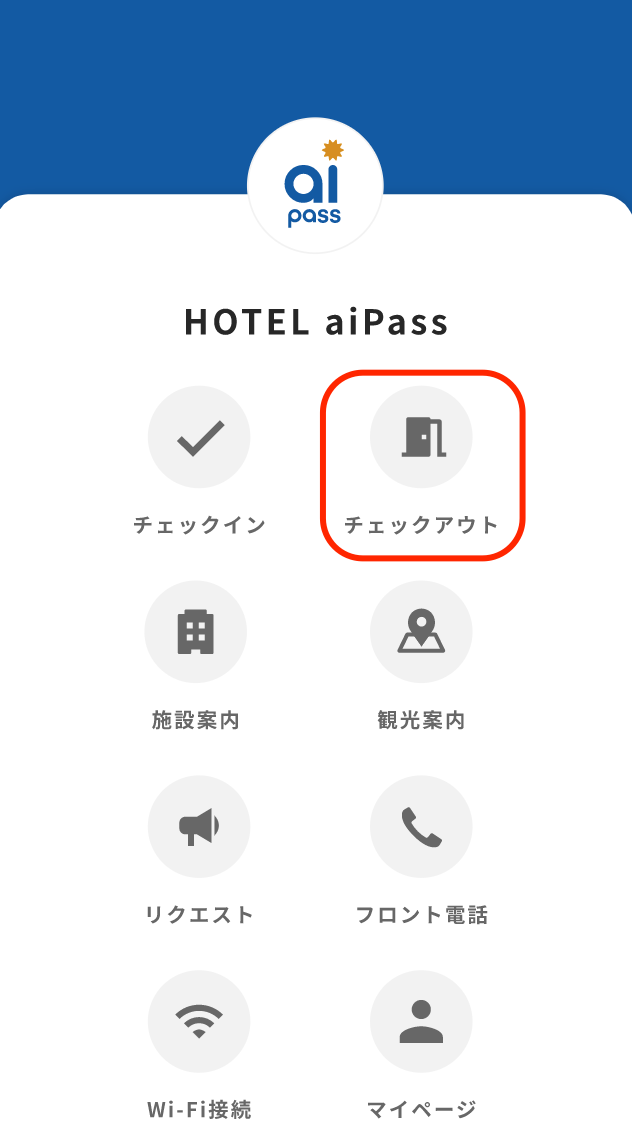Open the チェックイン check-in option
632x1134 pixels.
pos(199,438)
